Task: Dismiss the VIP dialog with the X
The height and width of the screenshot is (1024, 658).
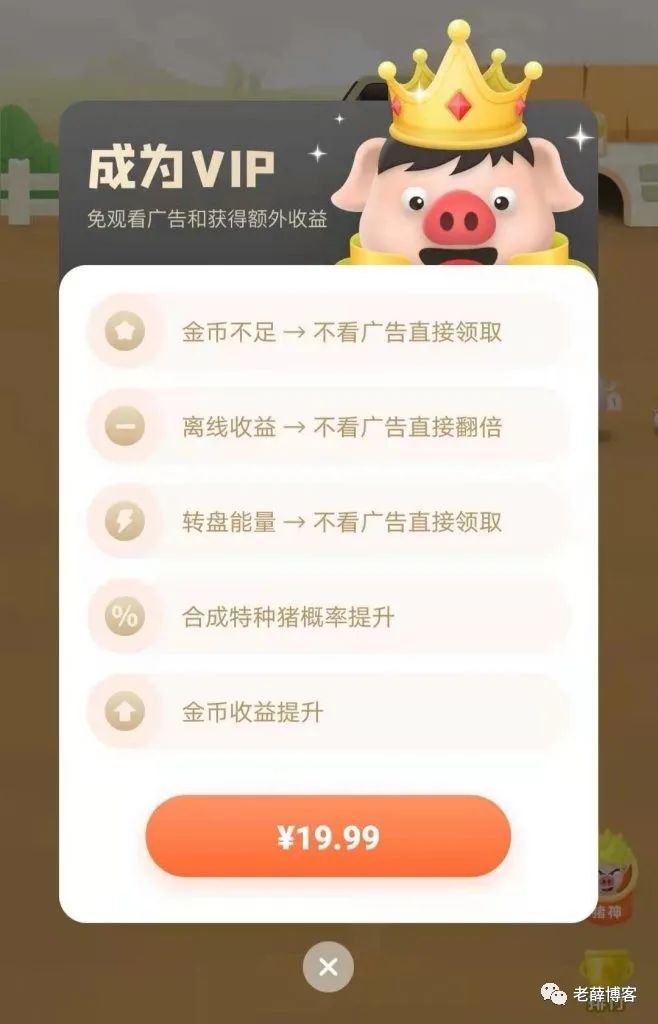Action: click(328, 966)
